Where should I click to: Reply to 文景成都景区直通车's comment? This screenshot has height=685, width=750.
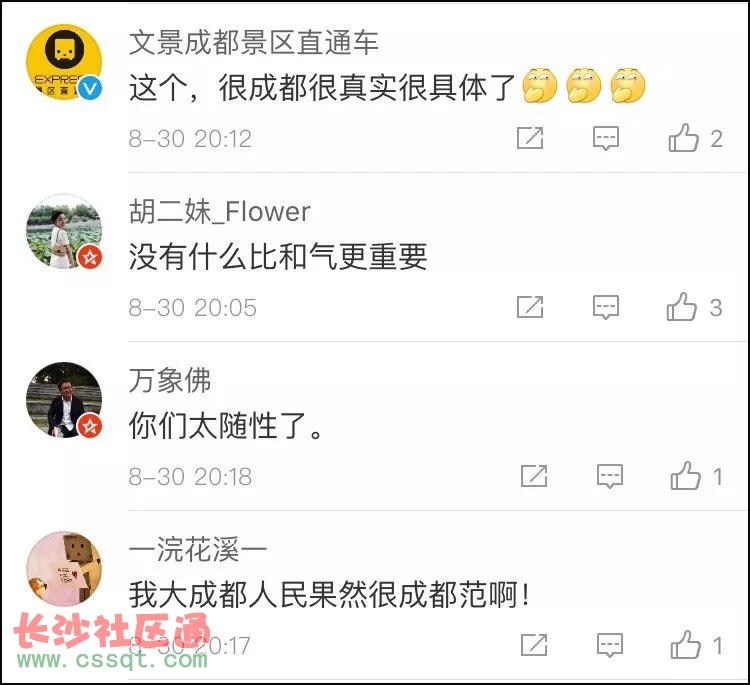point(606,138)
